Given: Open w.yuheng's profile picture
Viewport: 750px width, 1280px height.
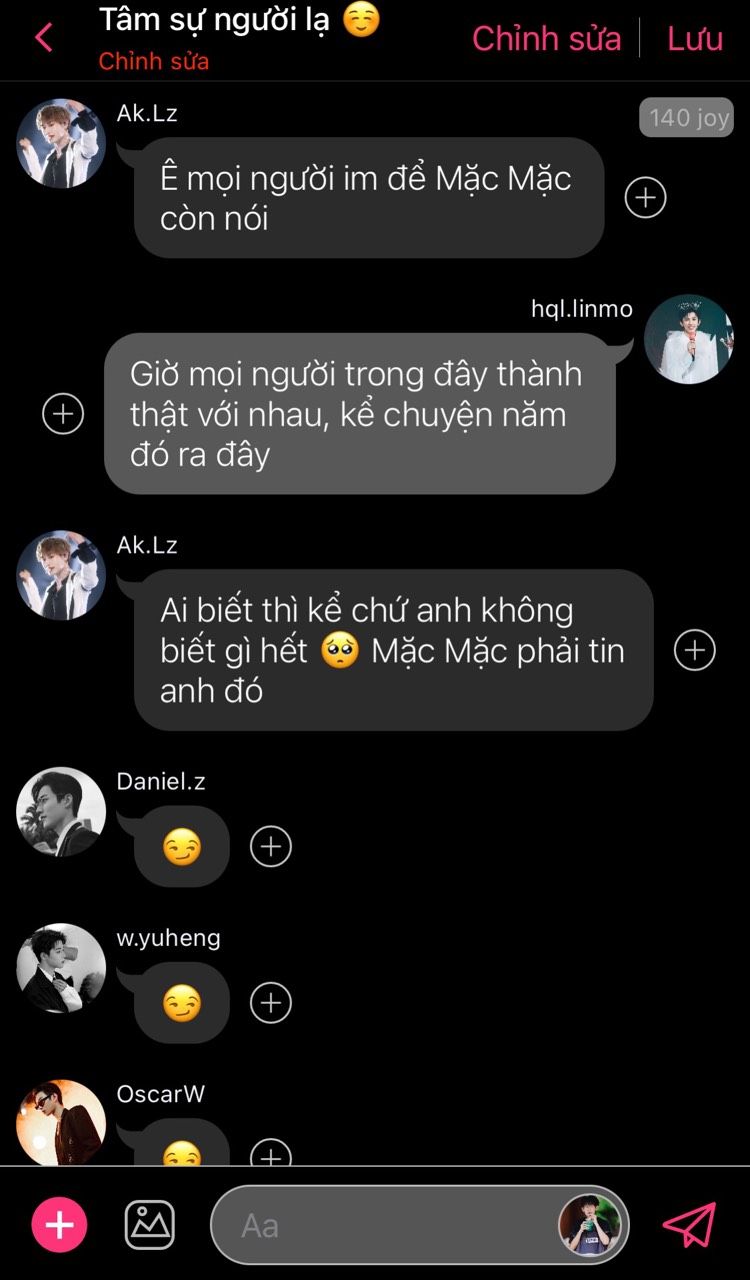Looking at the screenshot, I should (61, 967).
